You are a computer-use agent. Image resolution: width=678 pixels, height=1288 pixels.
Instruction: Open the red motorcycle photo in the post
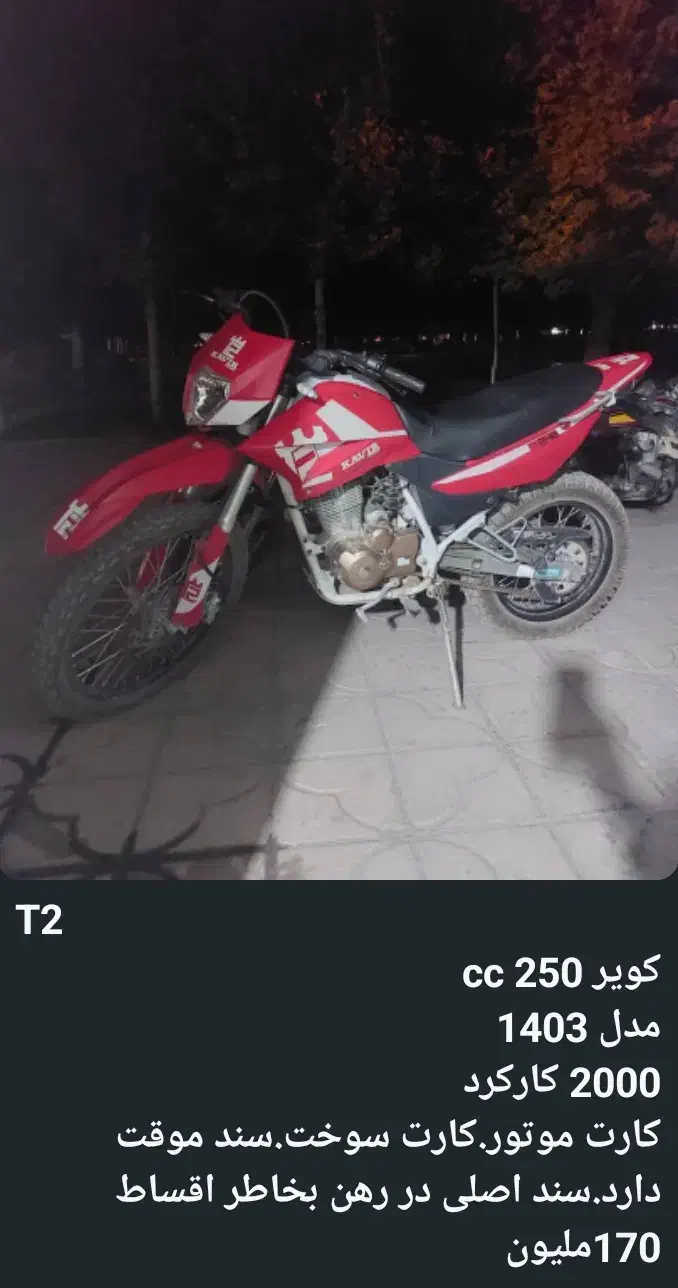(x=339, y=440)
